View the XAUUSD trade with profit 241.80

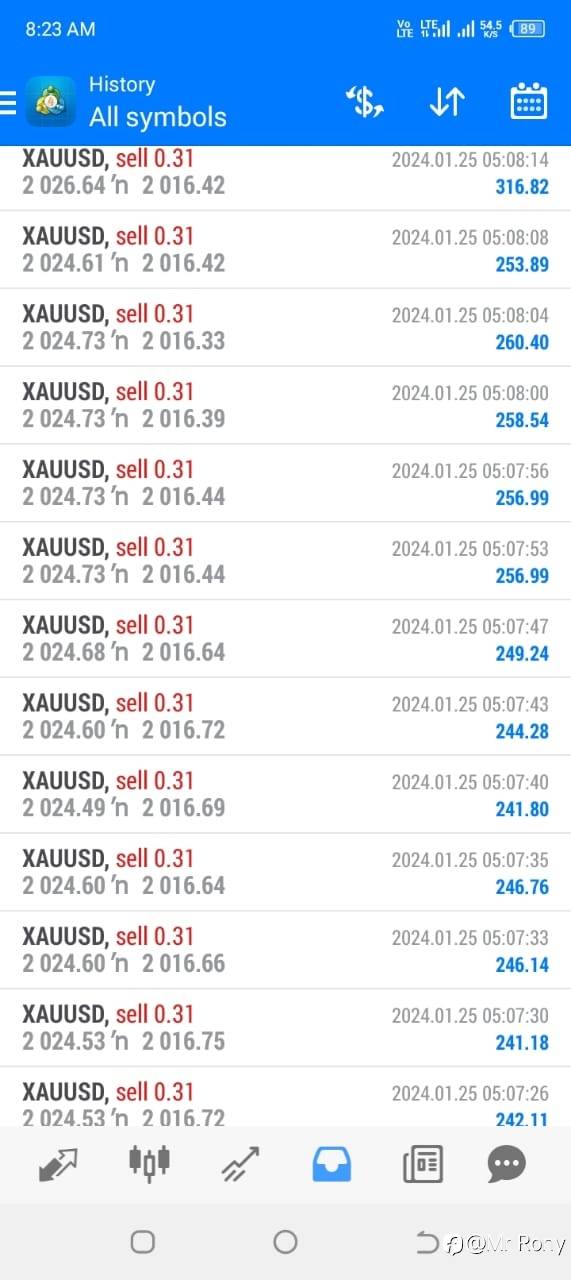click(285, 794)
